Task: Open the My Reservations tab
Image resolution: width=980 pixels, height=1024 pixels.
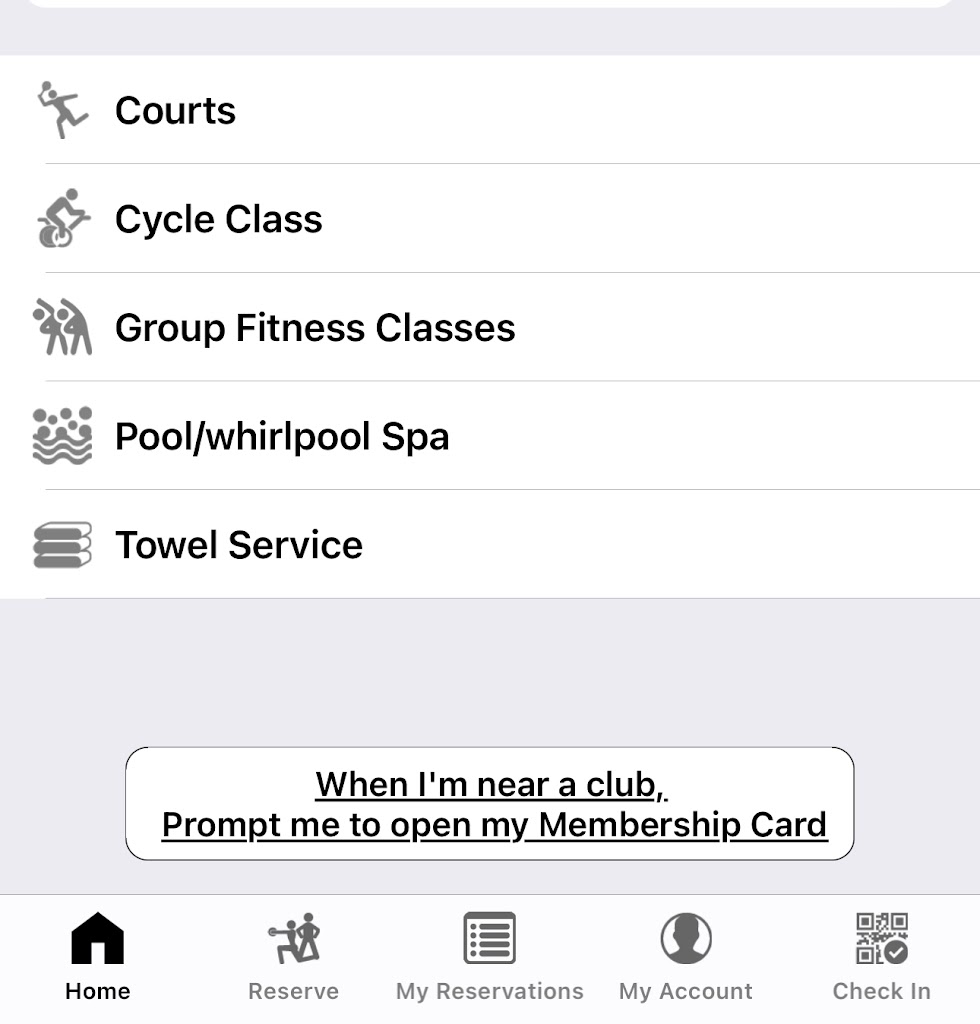Action: 489,956
